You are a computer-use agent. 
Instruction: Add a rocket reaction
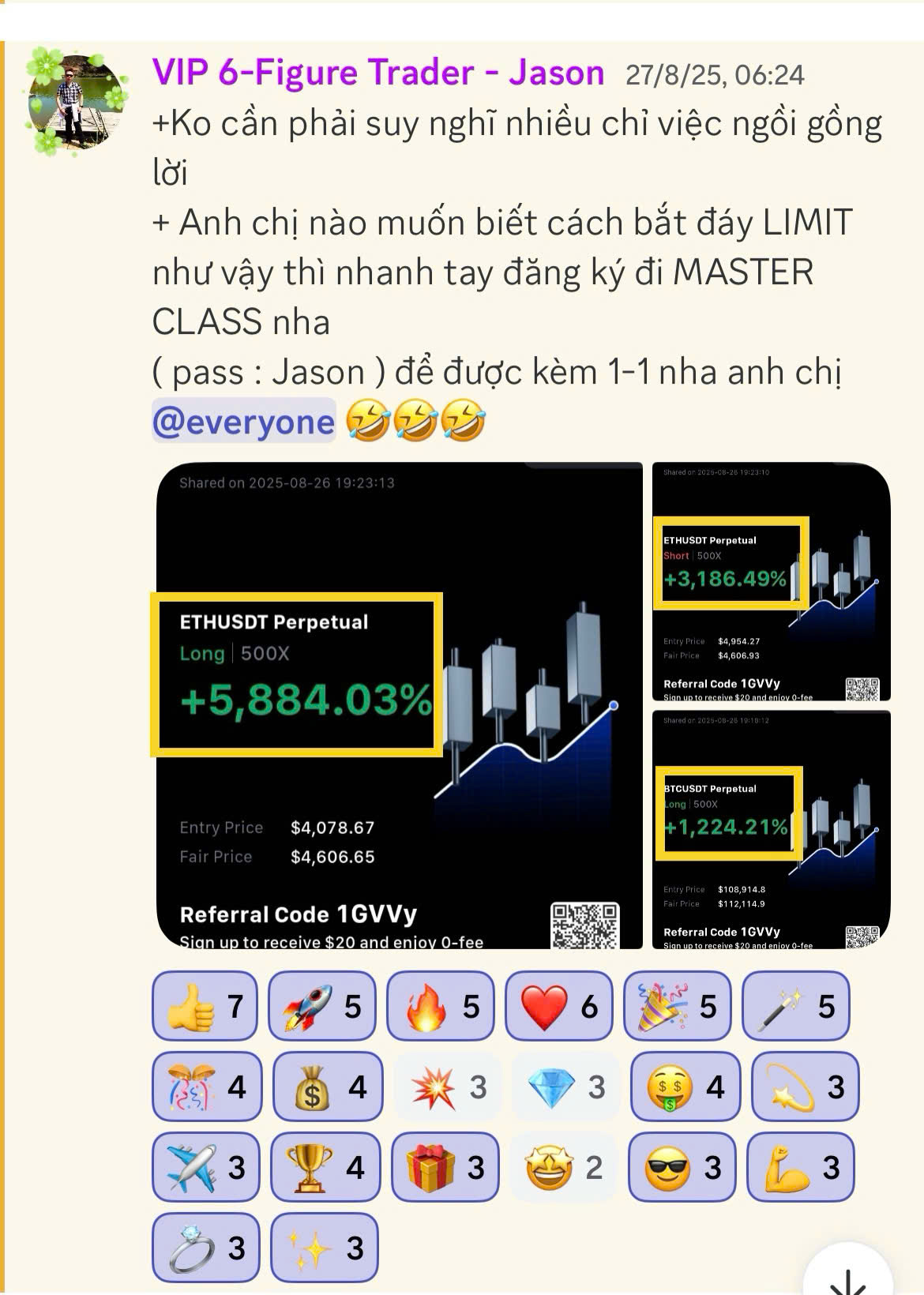click(321, 1006)
